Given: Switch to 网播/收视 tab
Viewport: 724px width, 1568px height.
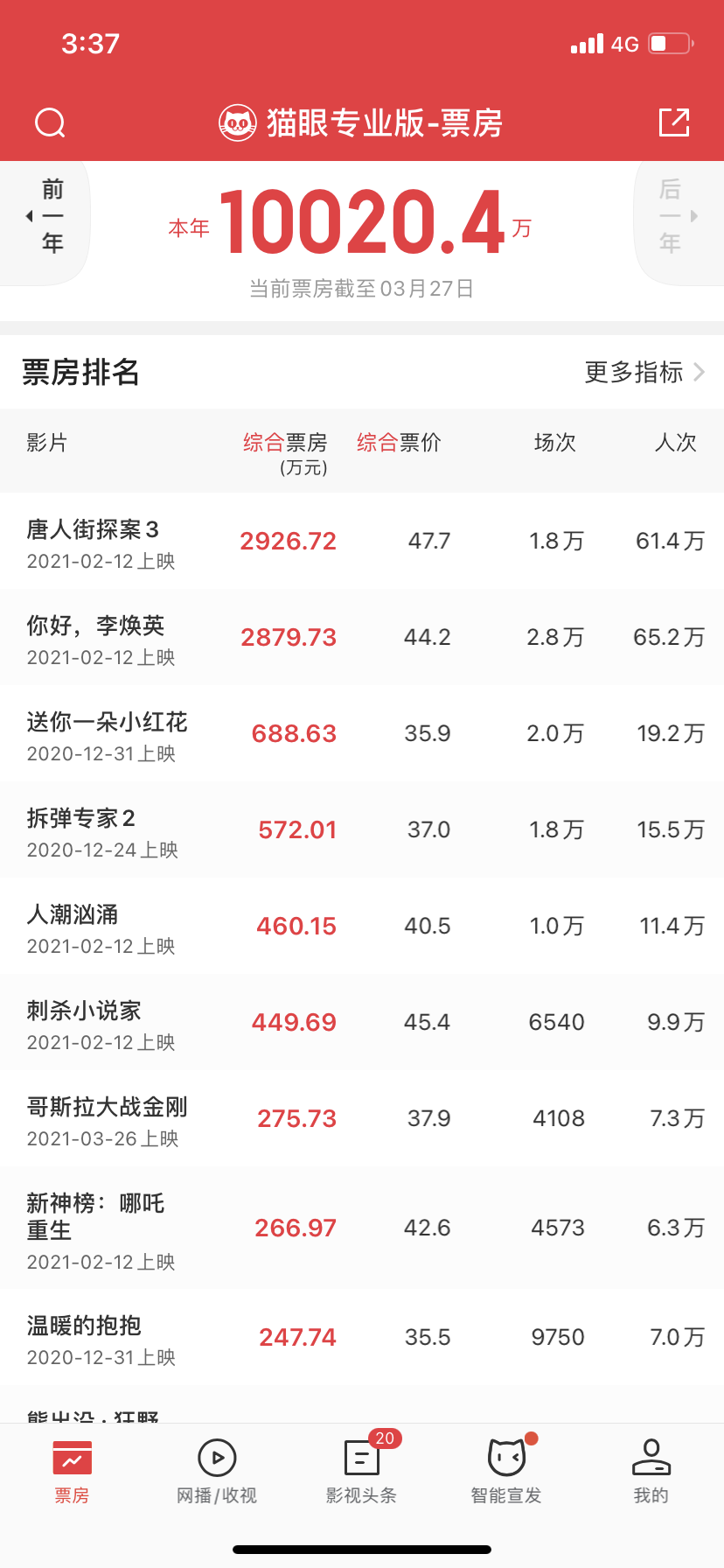Looking at the screenshot, I should point(217,1471).
